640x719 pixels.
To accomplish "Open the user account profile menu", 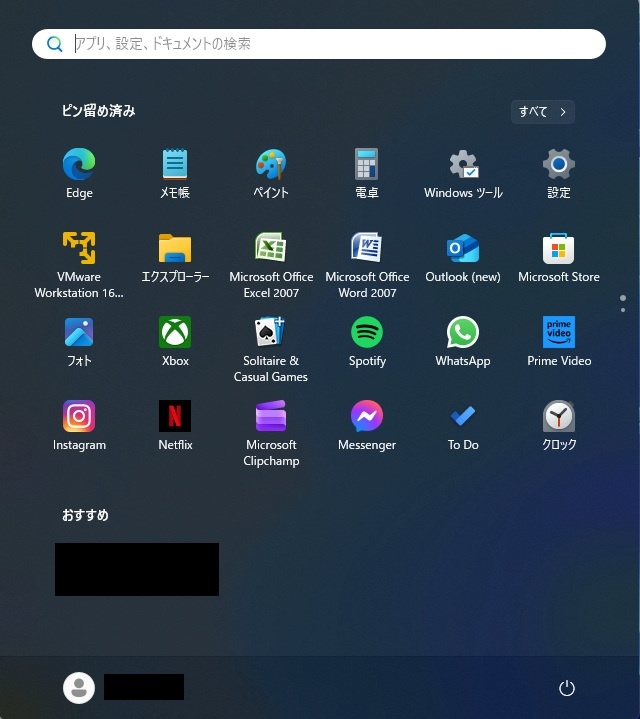I will [x=79, y=687].
